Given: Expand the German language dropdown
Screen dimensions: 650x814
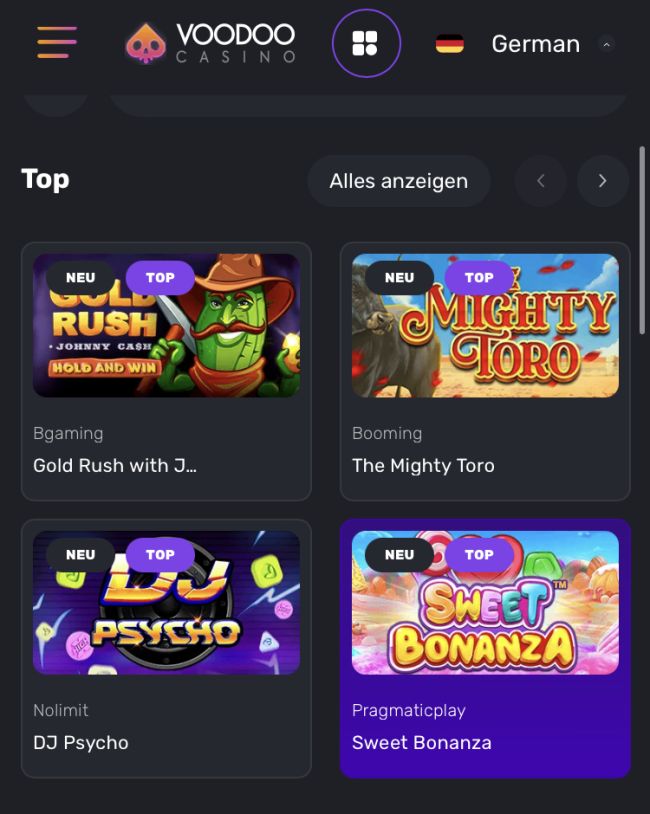Looking at the screenshot, I should coord(527,44).
